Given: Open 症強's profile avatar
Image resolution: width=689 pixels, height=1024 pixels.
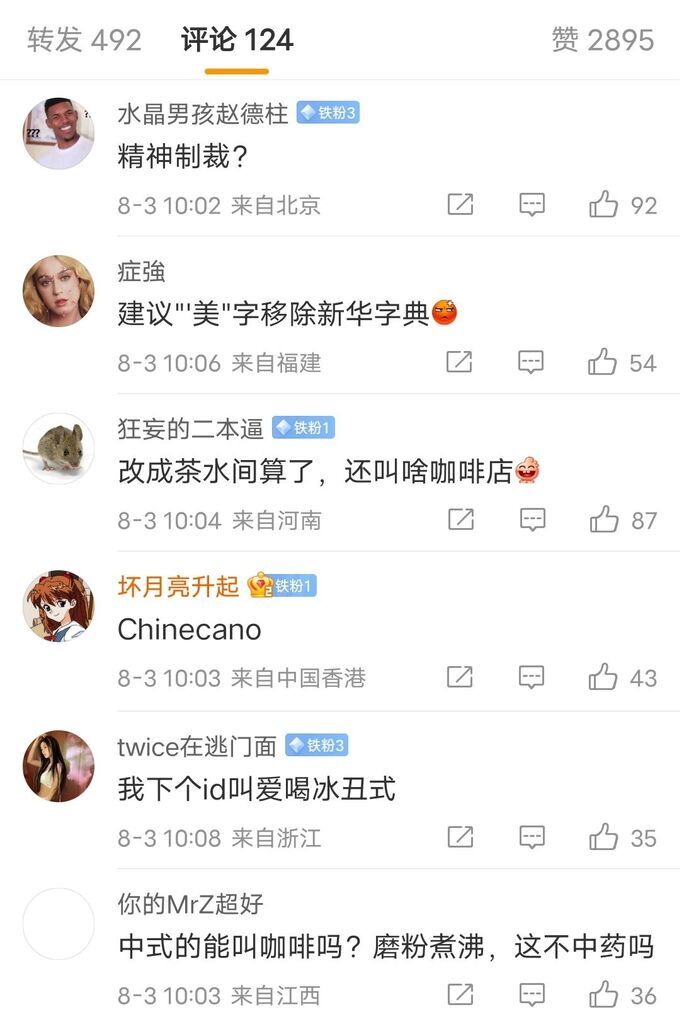Looking at the screenshot, I should tap(58, 291).
